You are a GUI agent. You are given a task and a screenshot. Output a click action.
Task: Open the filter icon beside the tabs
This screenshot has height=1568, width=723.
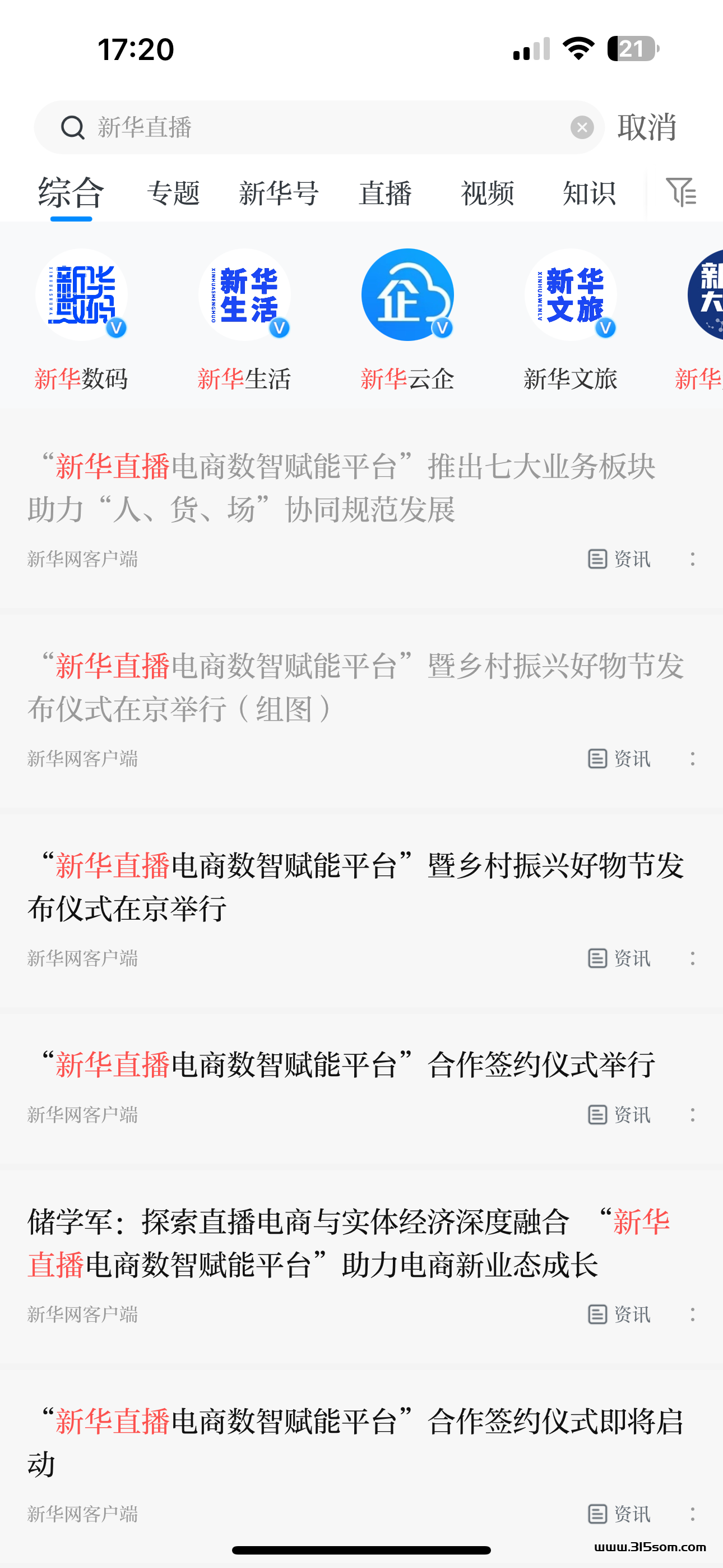click(681, 192)
